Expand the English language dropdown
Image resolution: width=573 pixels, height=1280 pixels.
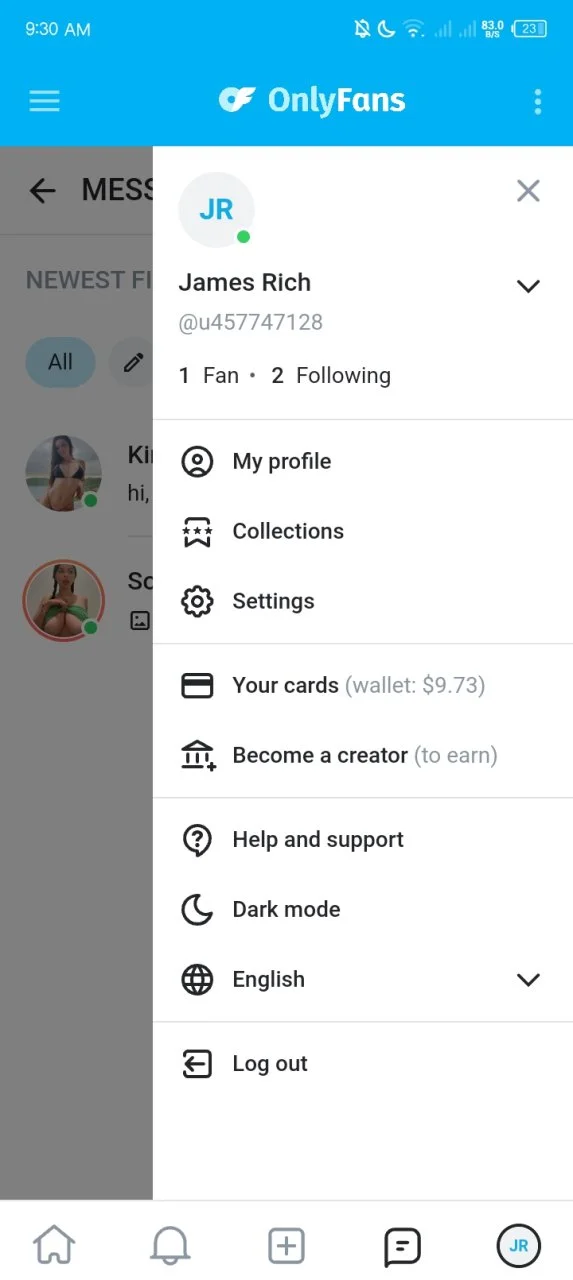362,980
